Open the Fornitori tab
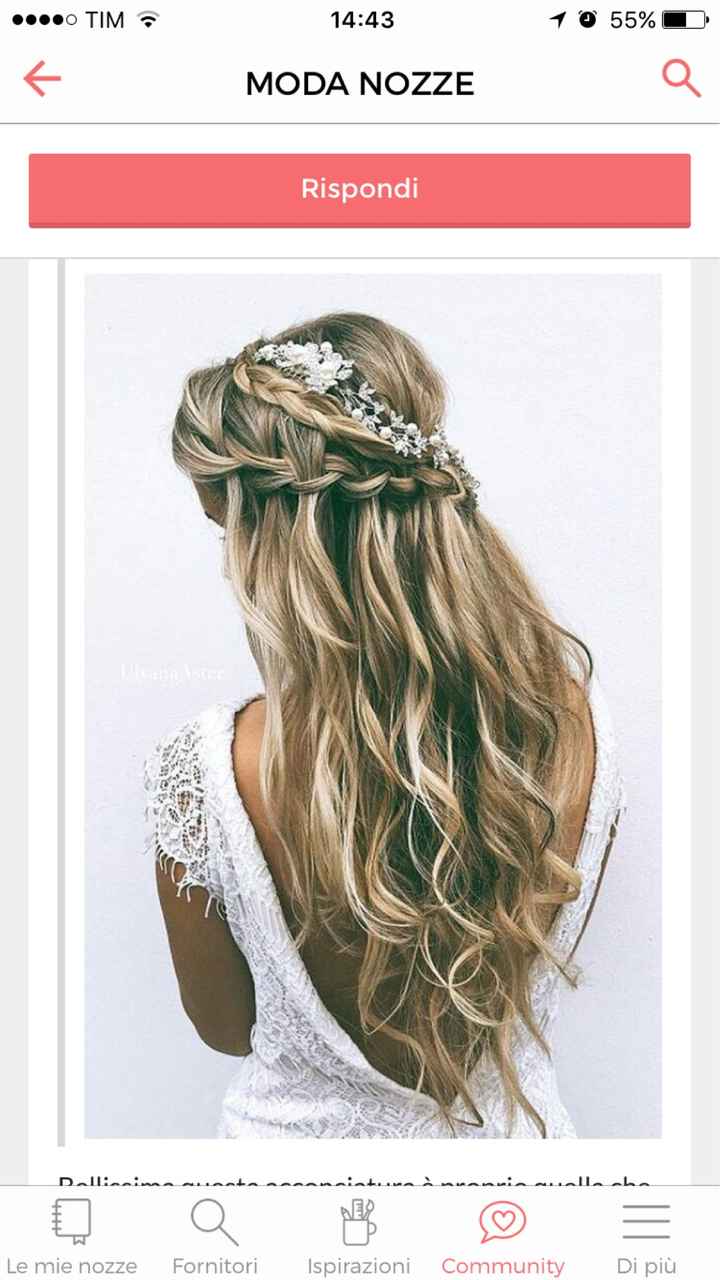The width and height of the screenshot is (720, 1280). [214, 1236]
